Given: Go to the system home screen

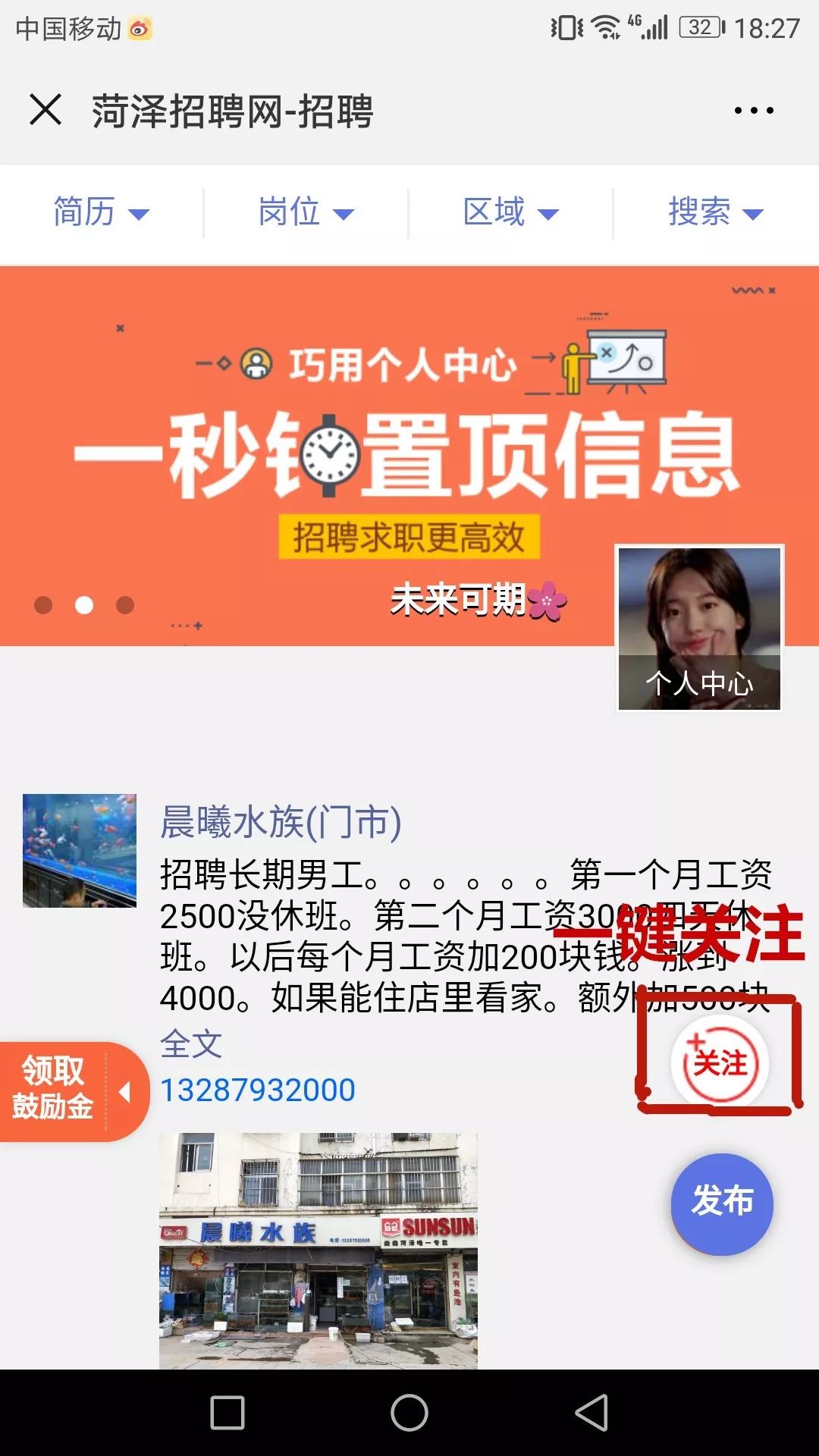Looking at the screenshot, I should click(x=409, y=1413).
